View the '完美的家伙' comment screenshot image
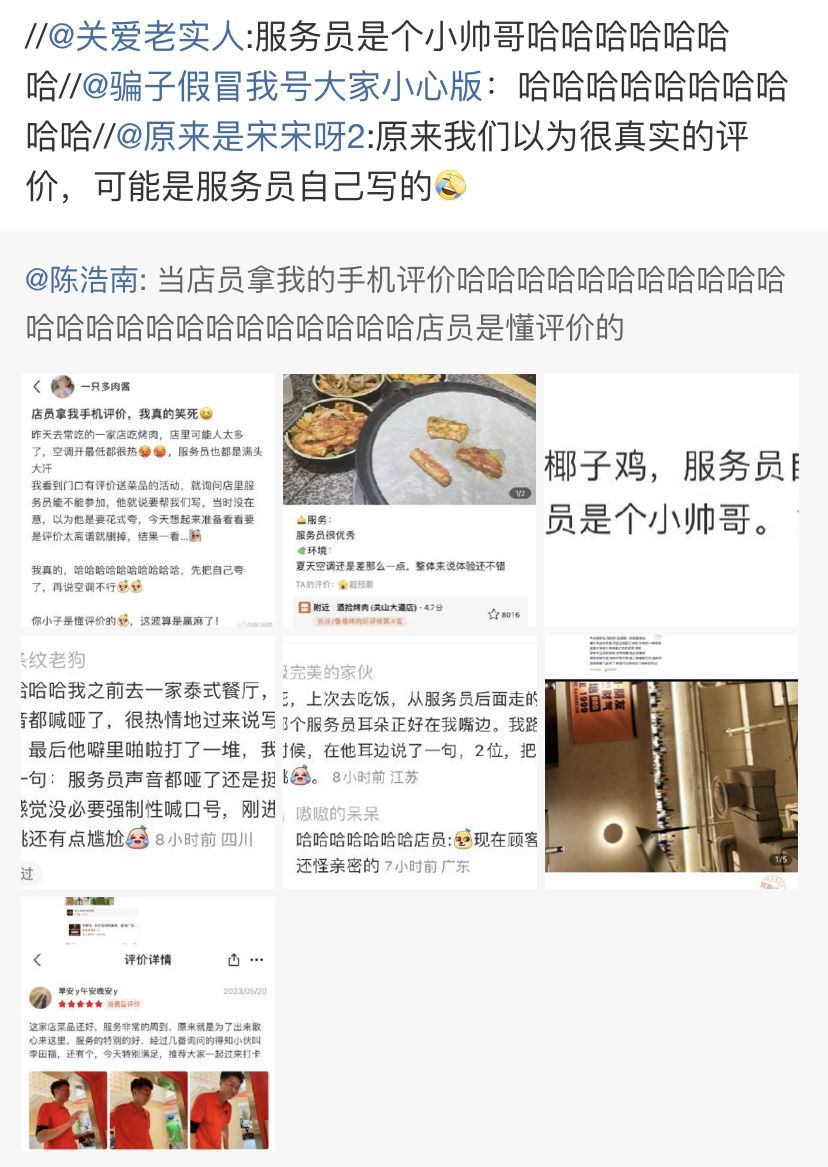The image size is (828, 1167). pyautogui.click(x=409, y=762)
